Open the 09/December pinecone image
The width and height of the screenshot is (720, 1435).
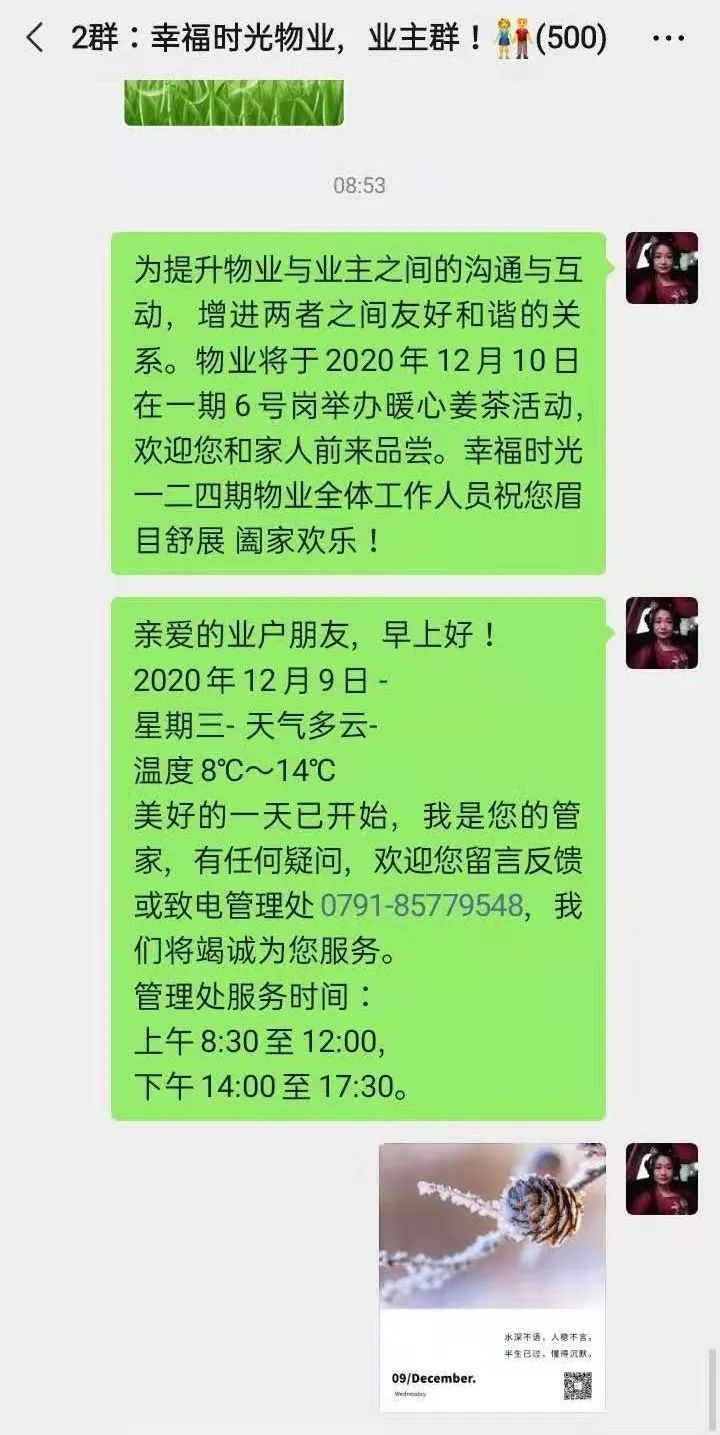(492, 1277)
